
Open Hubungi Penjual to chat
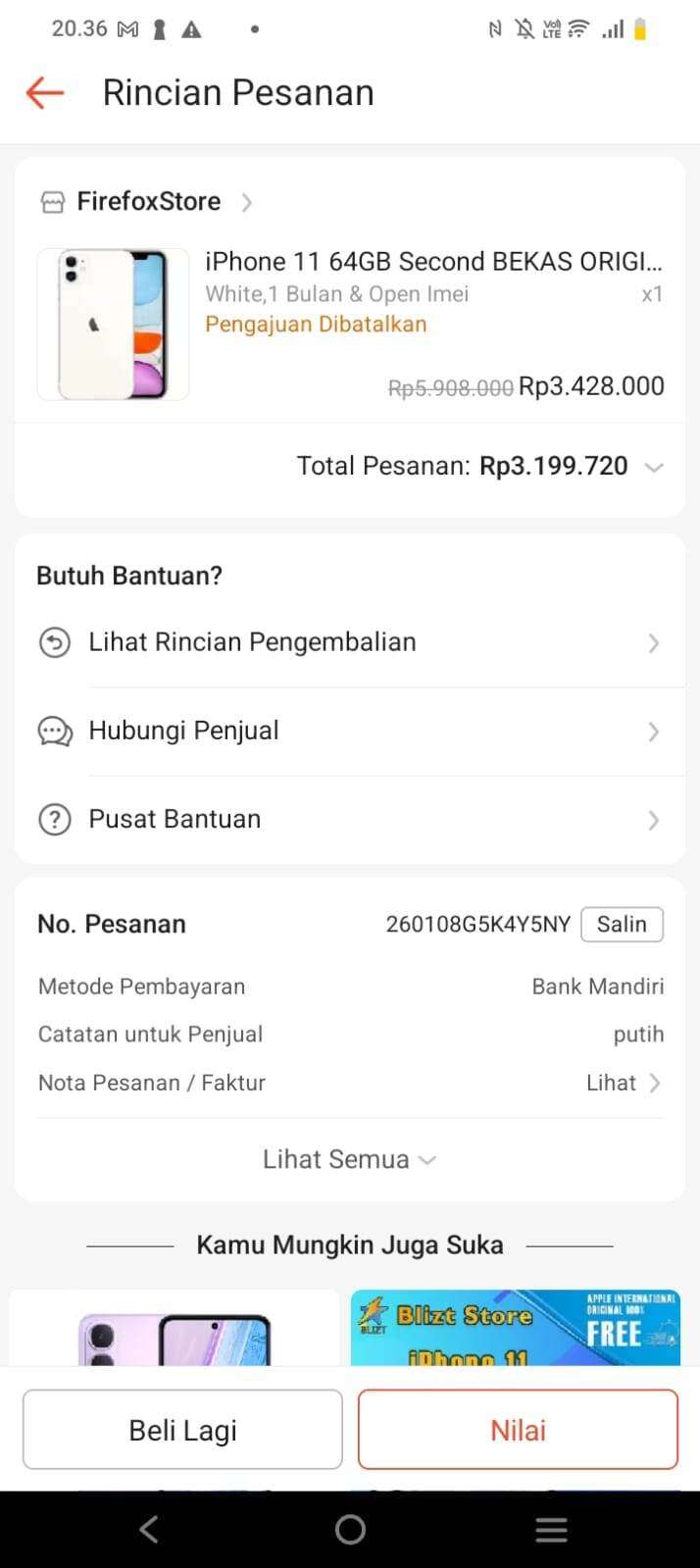(349, 731)
